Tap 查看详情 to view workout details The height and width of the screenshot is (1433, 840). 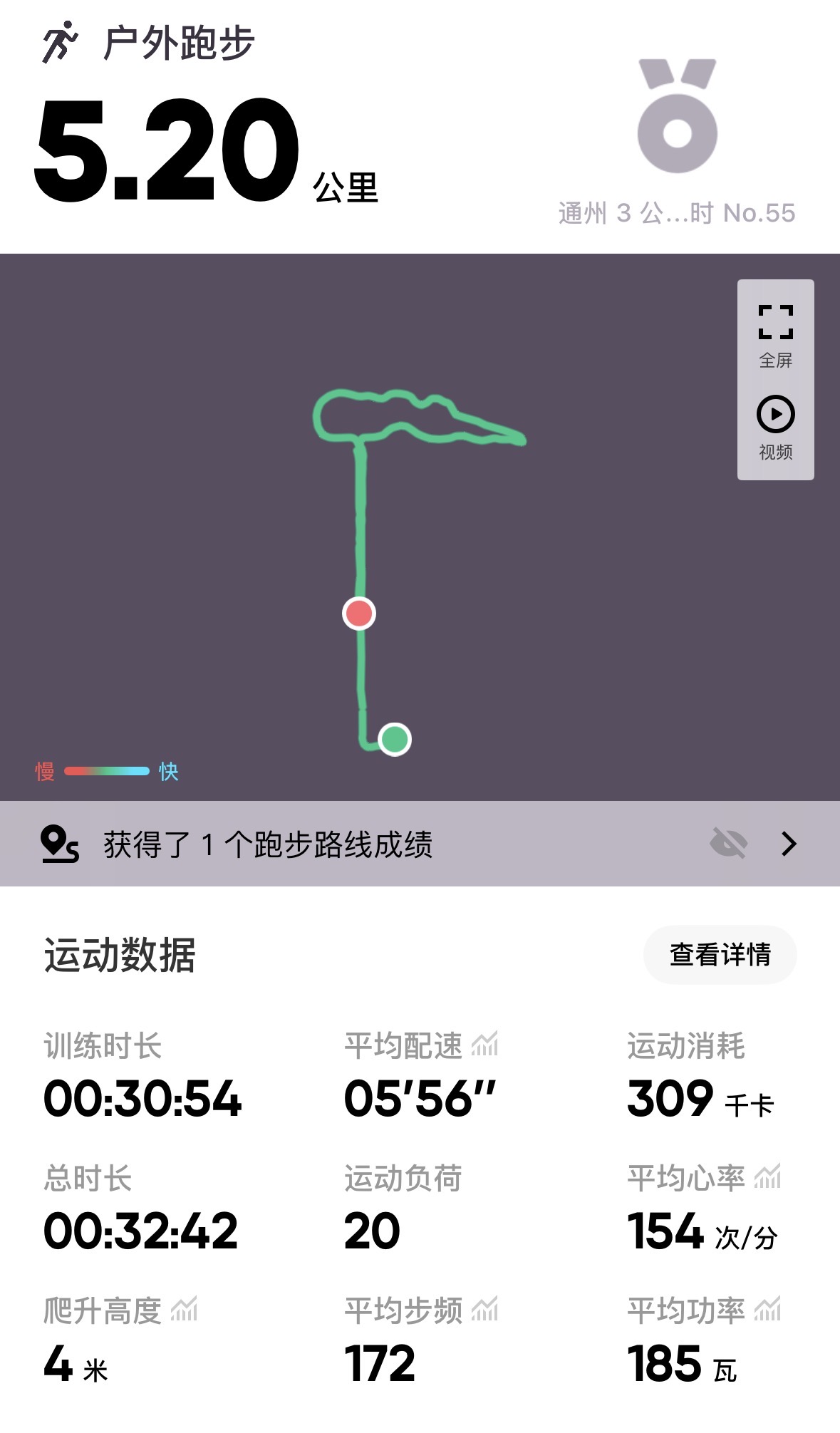point(720,955)
